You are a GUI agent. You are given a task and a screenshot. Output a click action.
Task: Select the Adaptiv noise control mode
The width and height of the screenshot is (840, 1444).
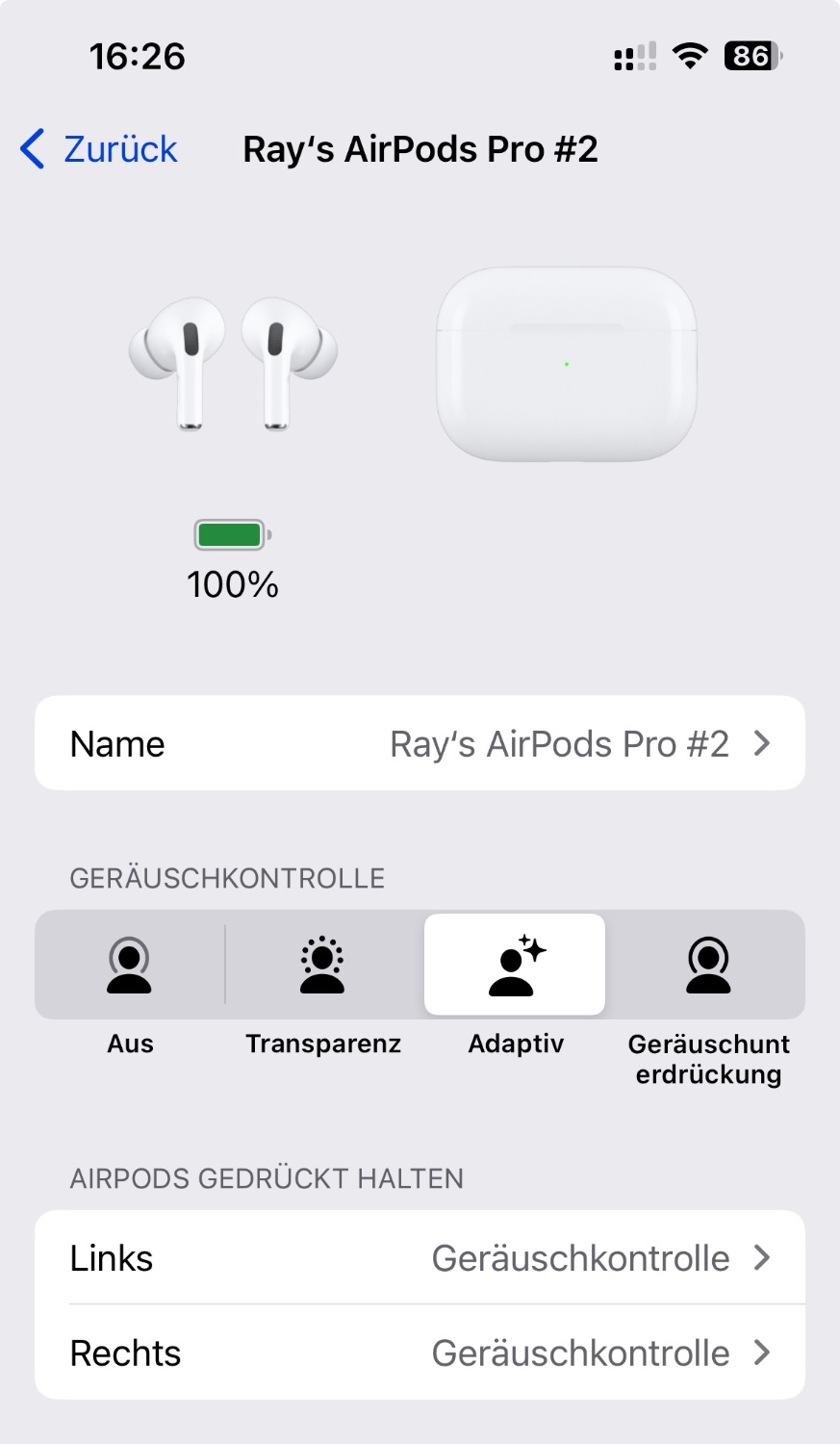point(515,965)
